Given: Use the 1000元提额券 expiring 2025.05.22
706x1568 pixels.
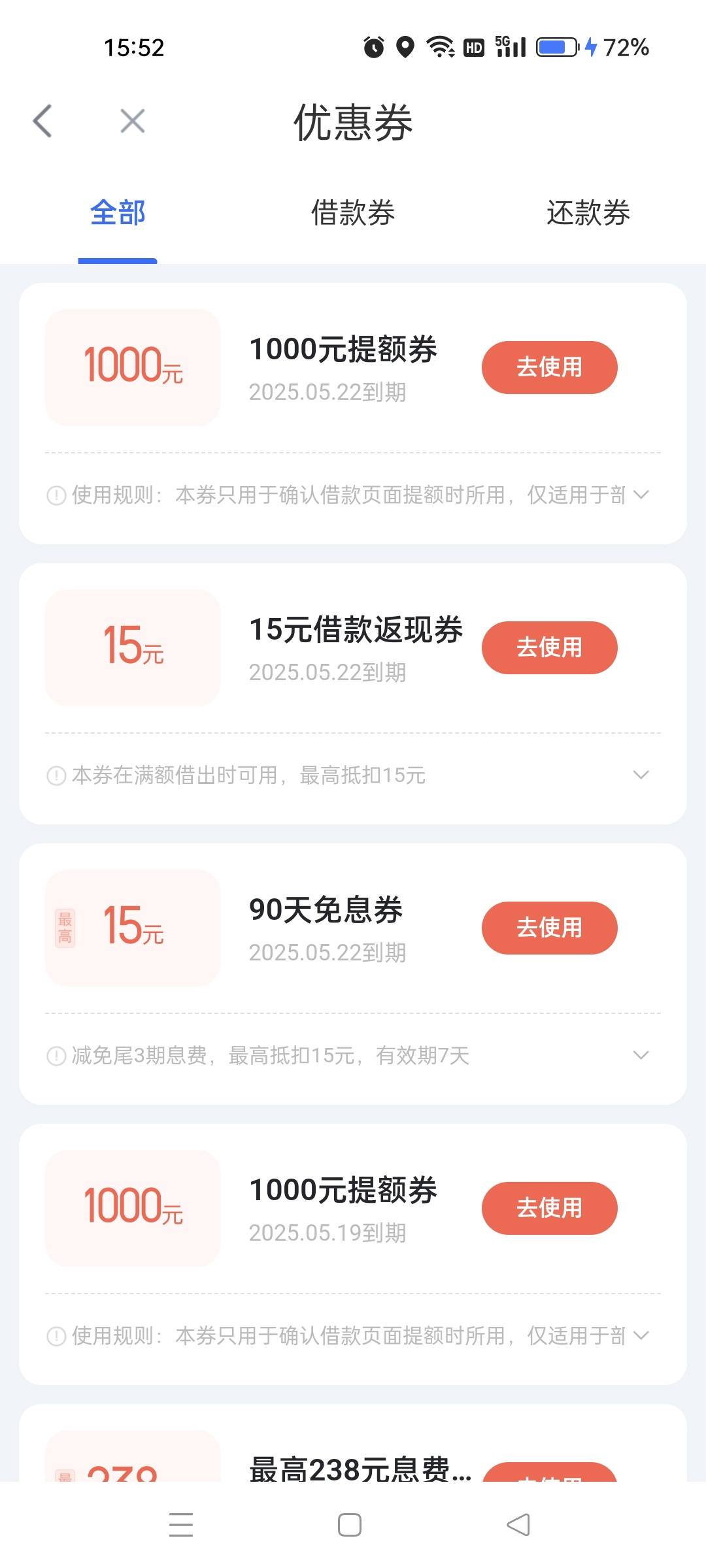Looking at the screenshot, I should (x=550, y=367).
